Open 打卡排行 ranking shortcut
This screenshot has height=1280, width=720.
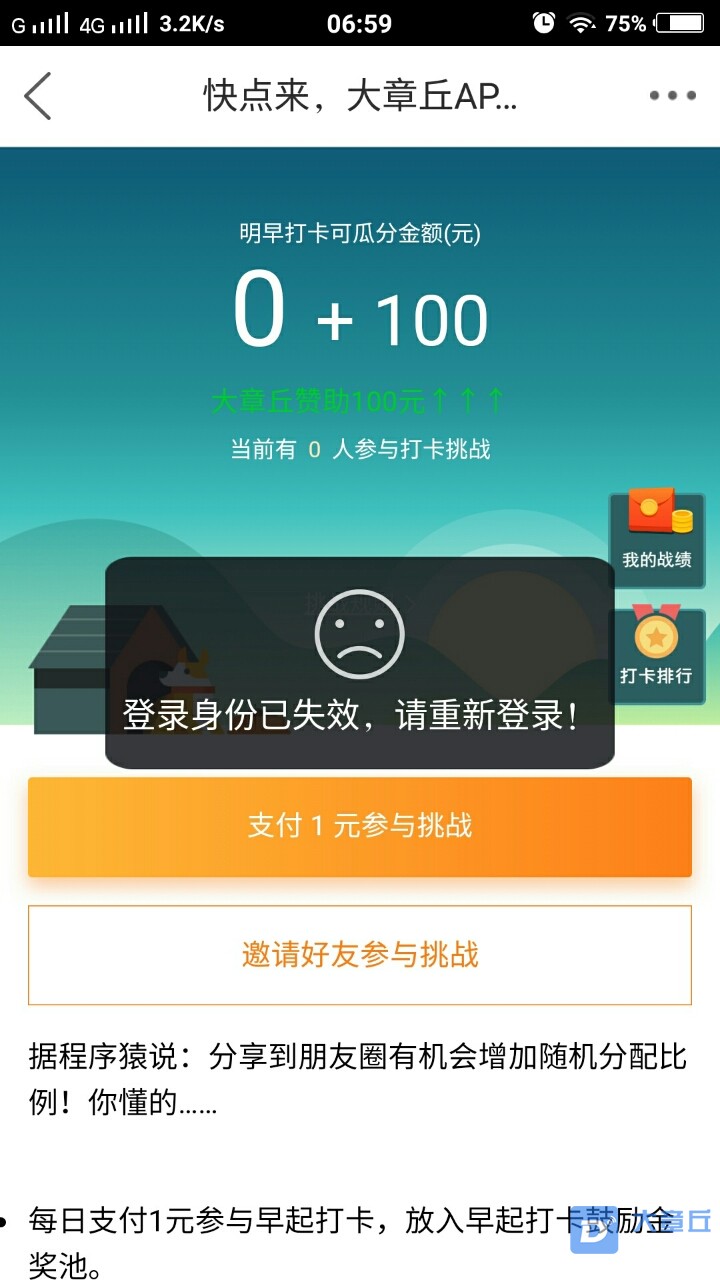tap(656, 650)
